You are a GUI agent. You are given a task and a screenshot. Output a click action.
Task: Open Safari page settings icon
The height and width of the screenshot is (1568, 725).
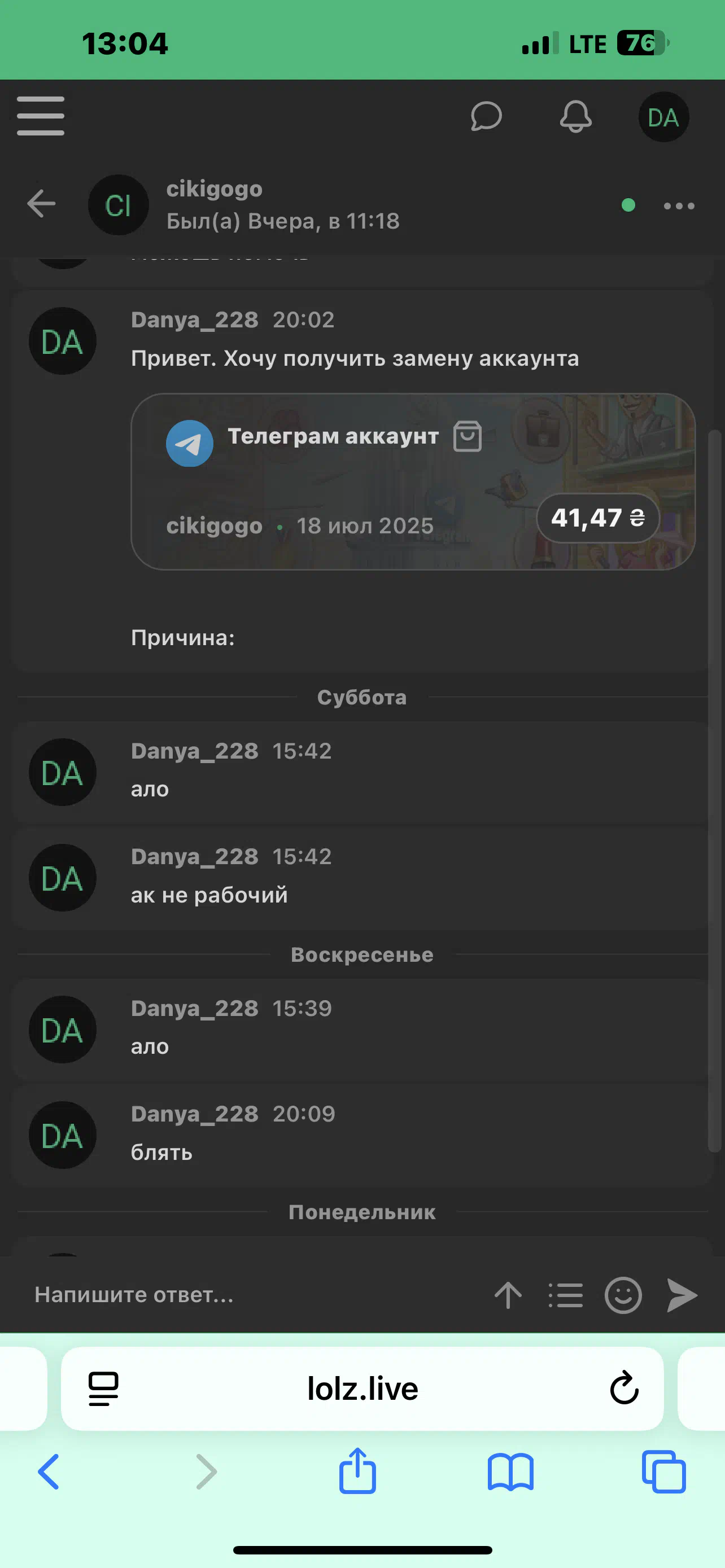(103, 1389)
